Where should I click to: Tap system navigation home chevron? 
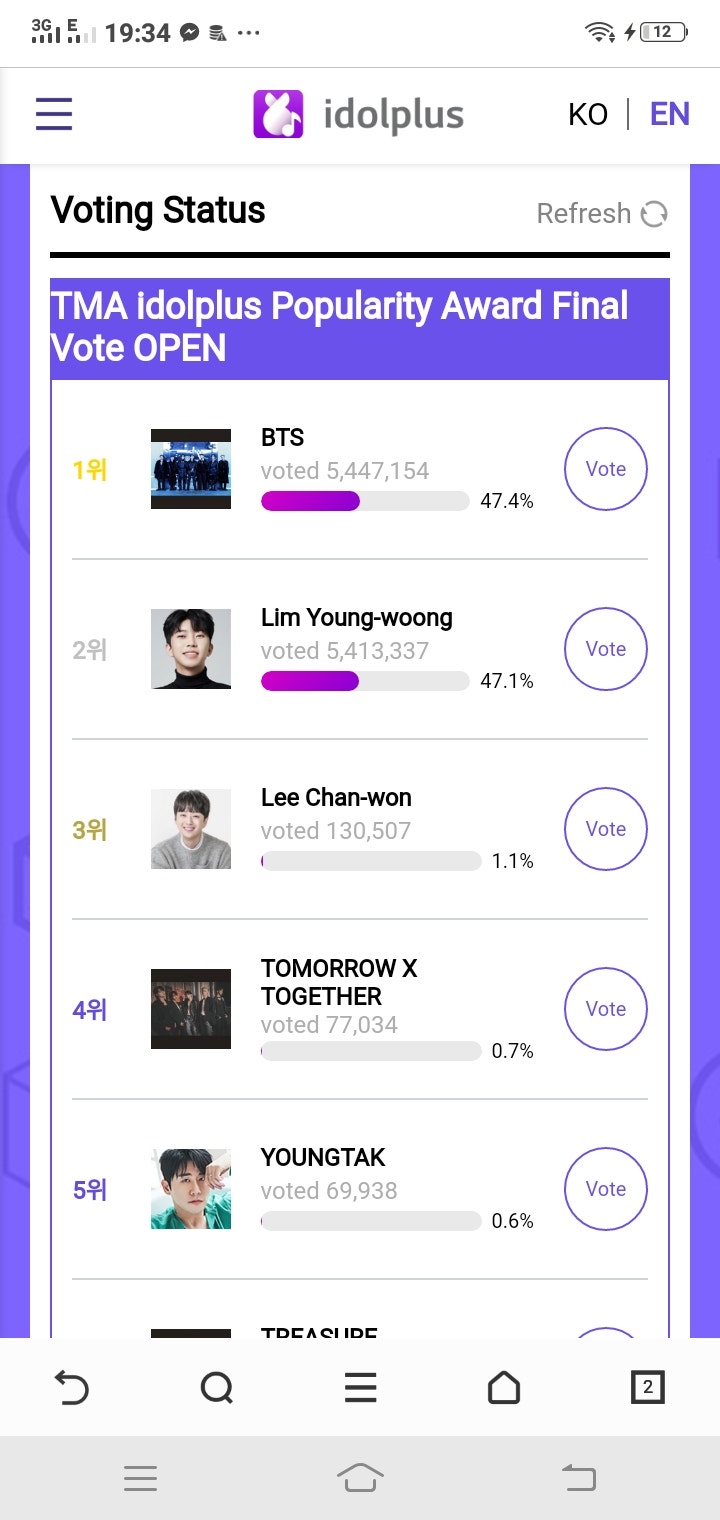pos(360,1477)
